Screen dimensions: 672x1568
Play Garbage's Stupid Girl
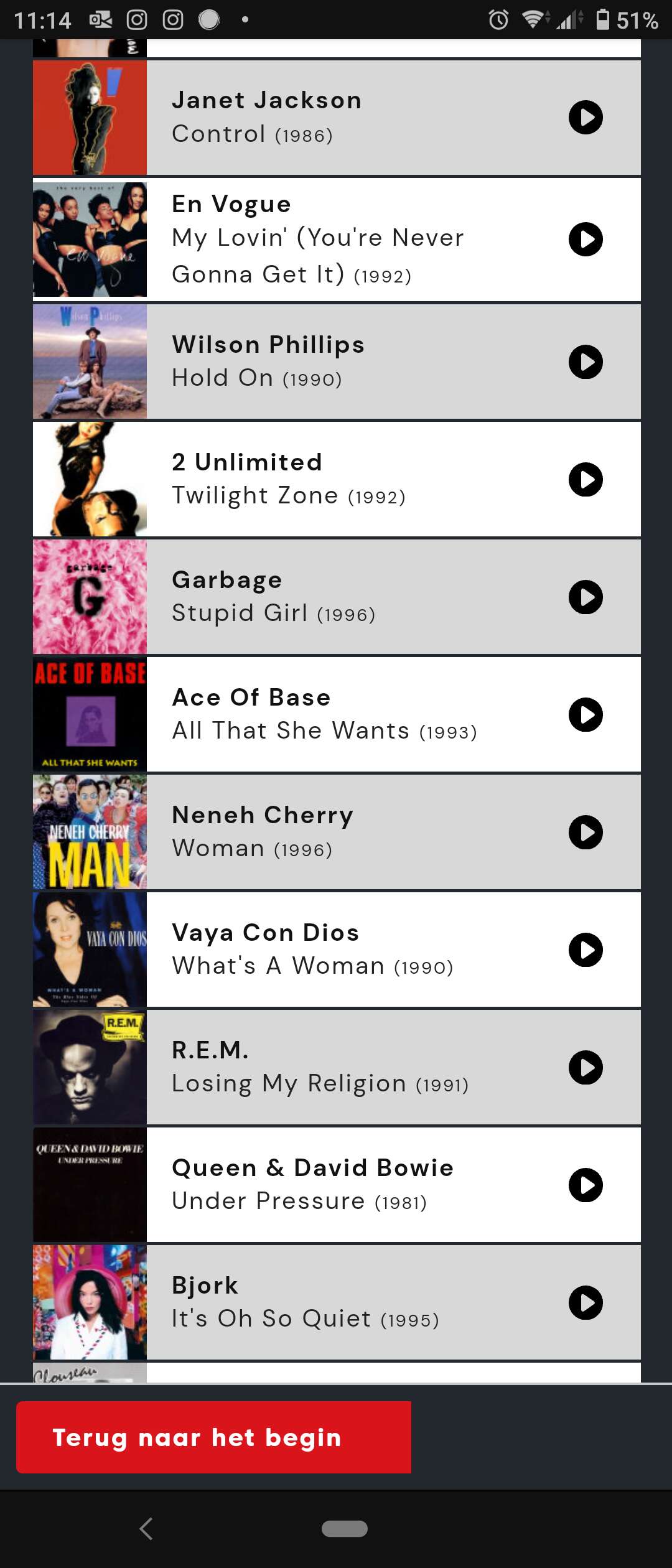pyautogui.click(x=586, y=597)
